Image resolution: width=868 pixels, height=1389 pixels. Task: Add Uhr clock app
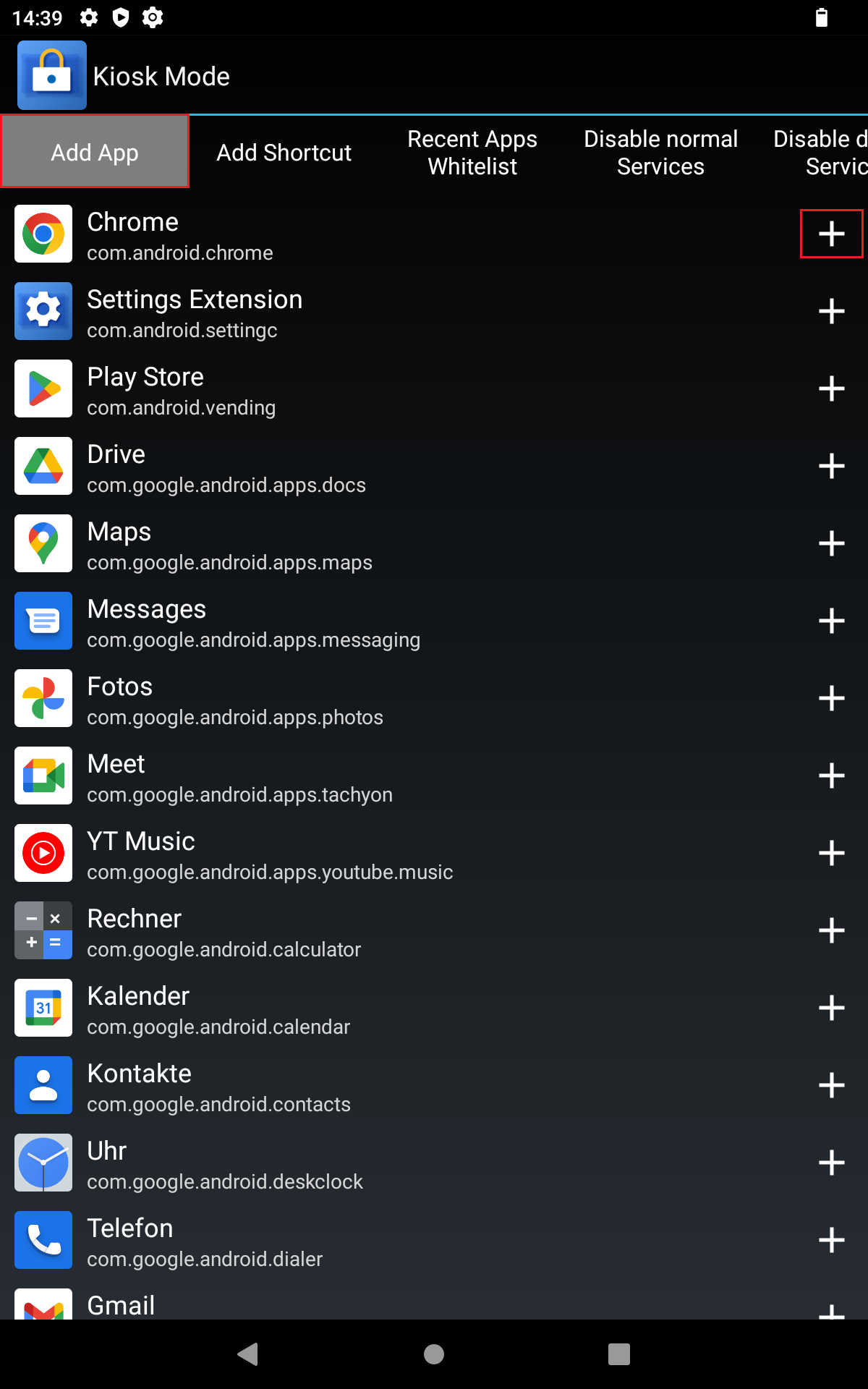[831, 1163]
